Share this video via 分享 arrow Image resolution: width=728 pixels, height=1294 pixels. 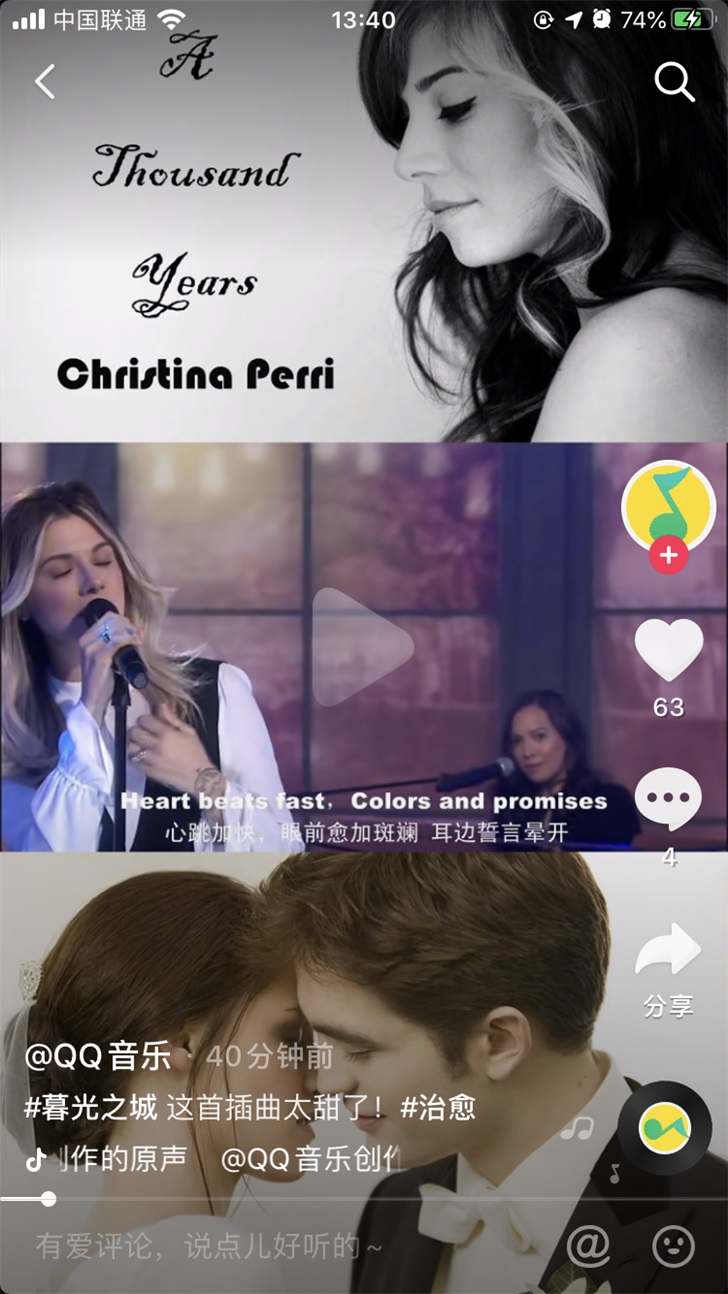point(668,950)
